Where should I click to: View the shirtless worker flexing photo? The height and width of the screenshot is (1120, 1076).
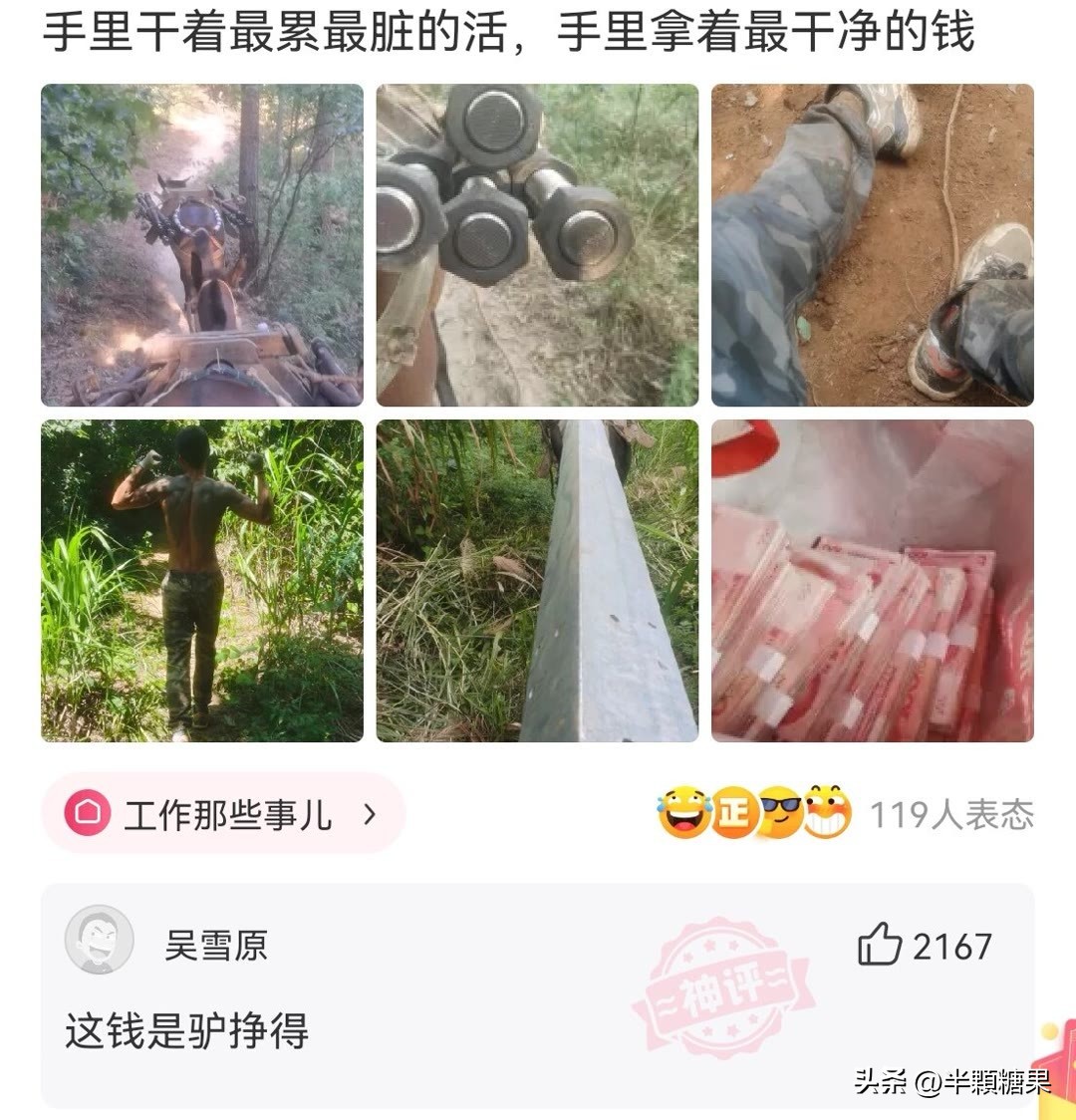[x=201, y=581]
